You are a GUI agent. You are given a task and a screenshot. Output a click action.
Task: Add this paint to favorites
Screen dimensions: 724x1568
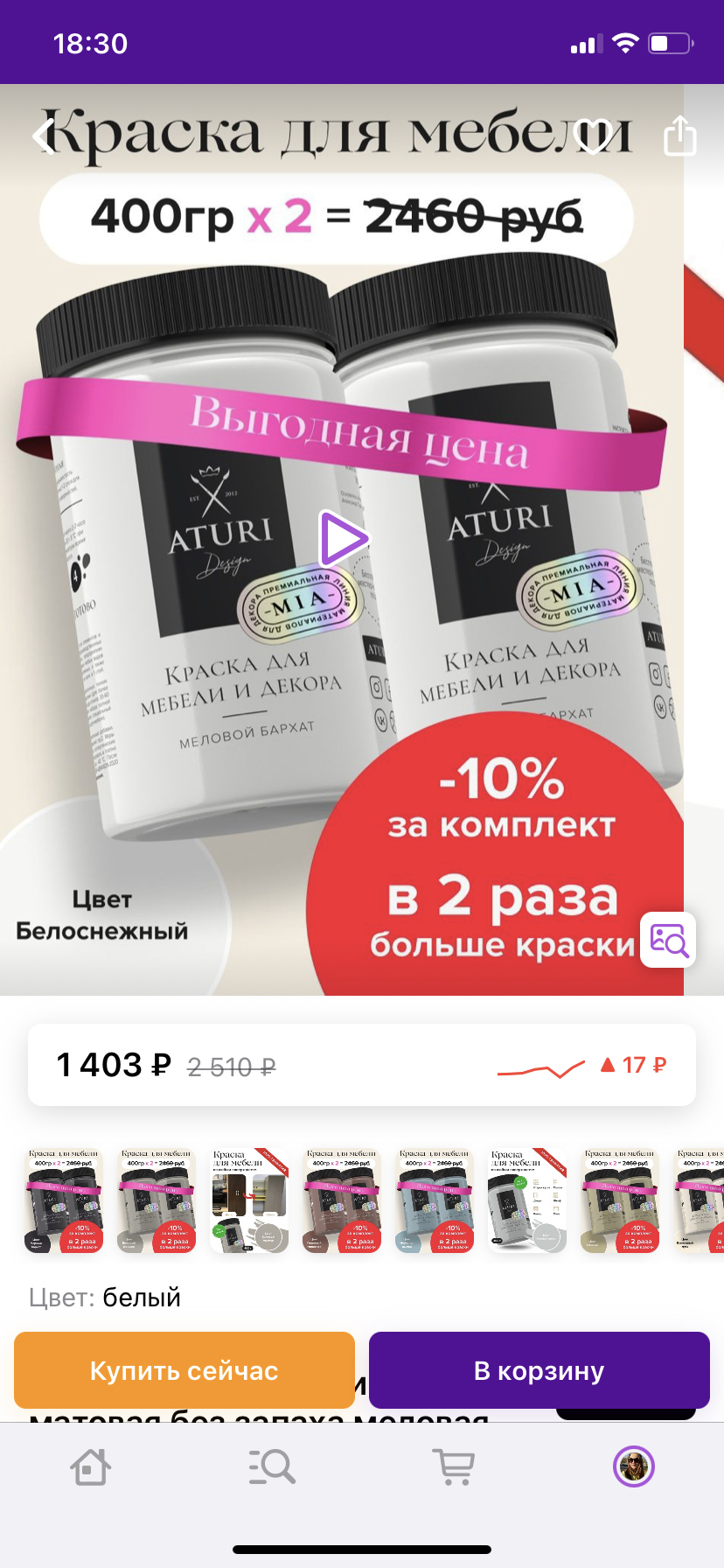coord(594,136)
